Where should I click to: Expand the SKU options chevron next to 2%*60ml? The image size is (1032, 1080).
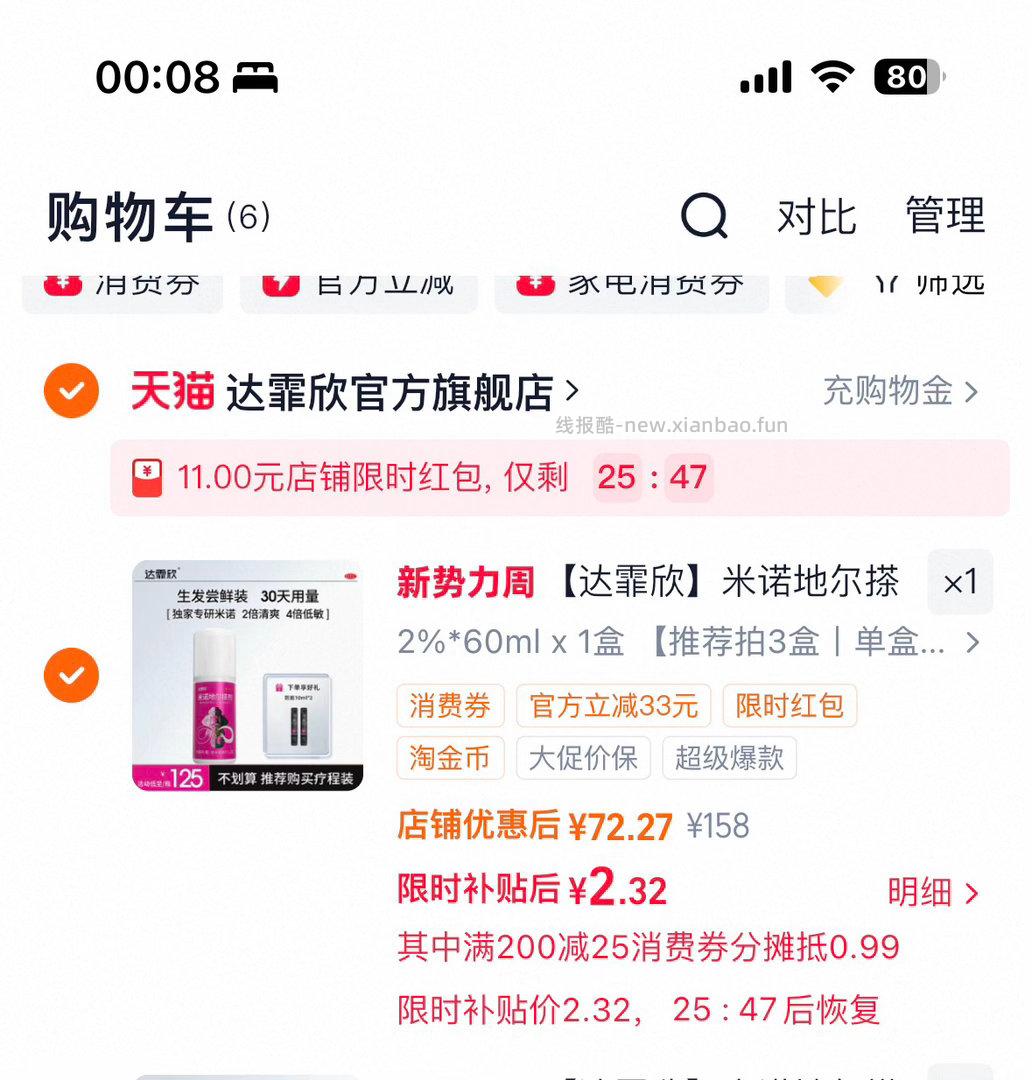[973, 643]
